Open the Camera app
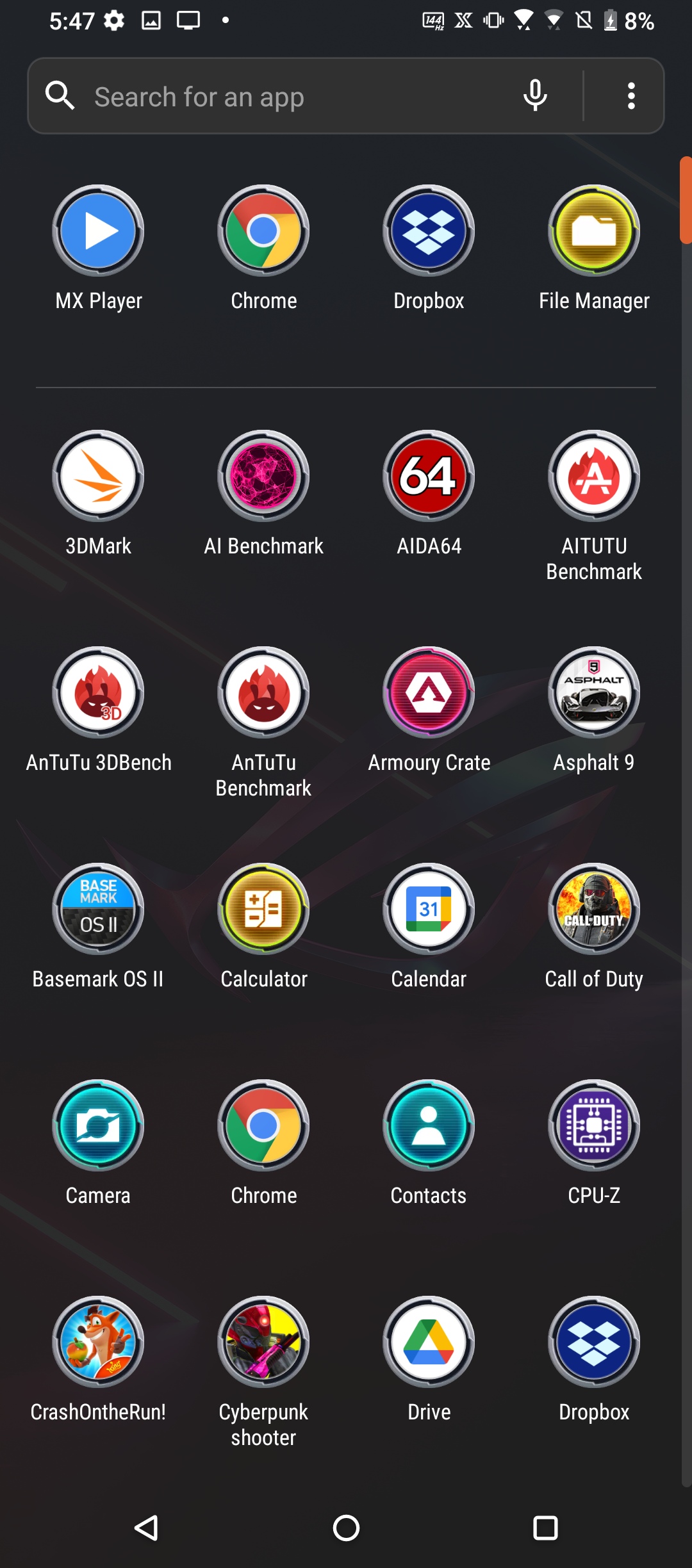Viewport: 692px width, 1568px height. [98, 1126]
